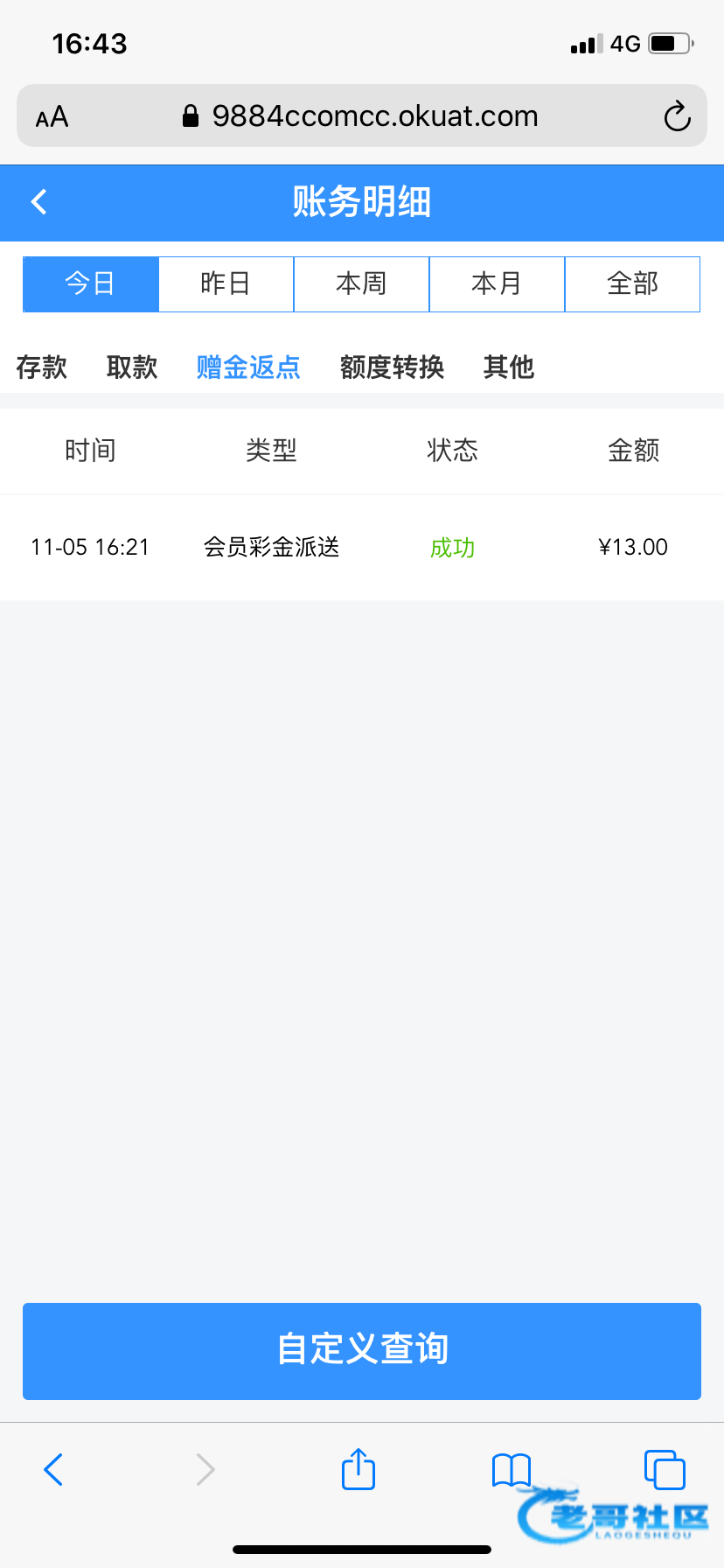The height and width of the screenshot is (1568, 724).
Task: Tap the 自定义查询 button
Action: coord(362,1350)
